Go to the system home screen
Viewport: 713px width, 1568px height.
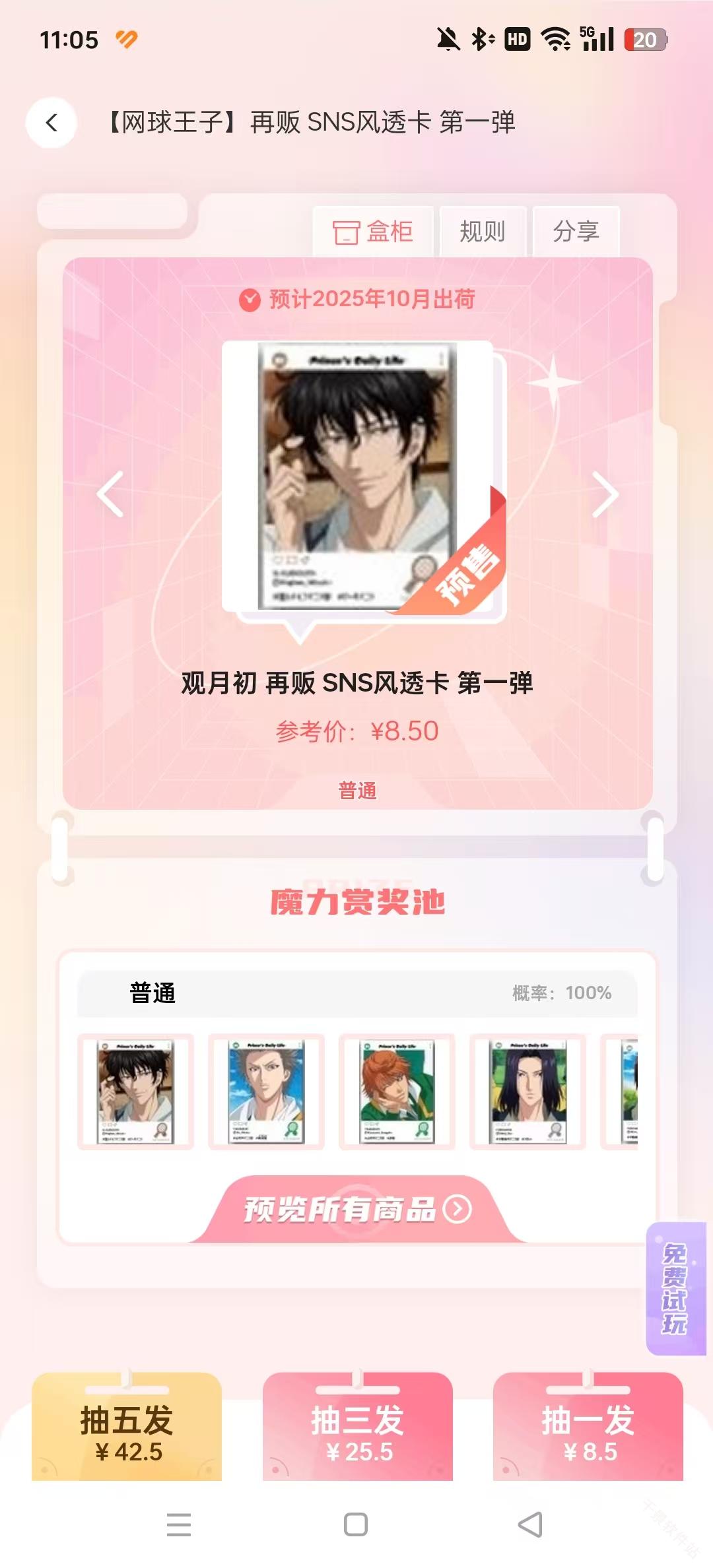click(356, 1524)
